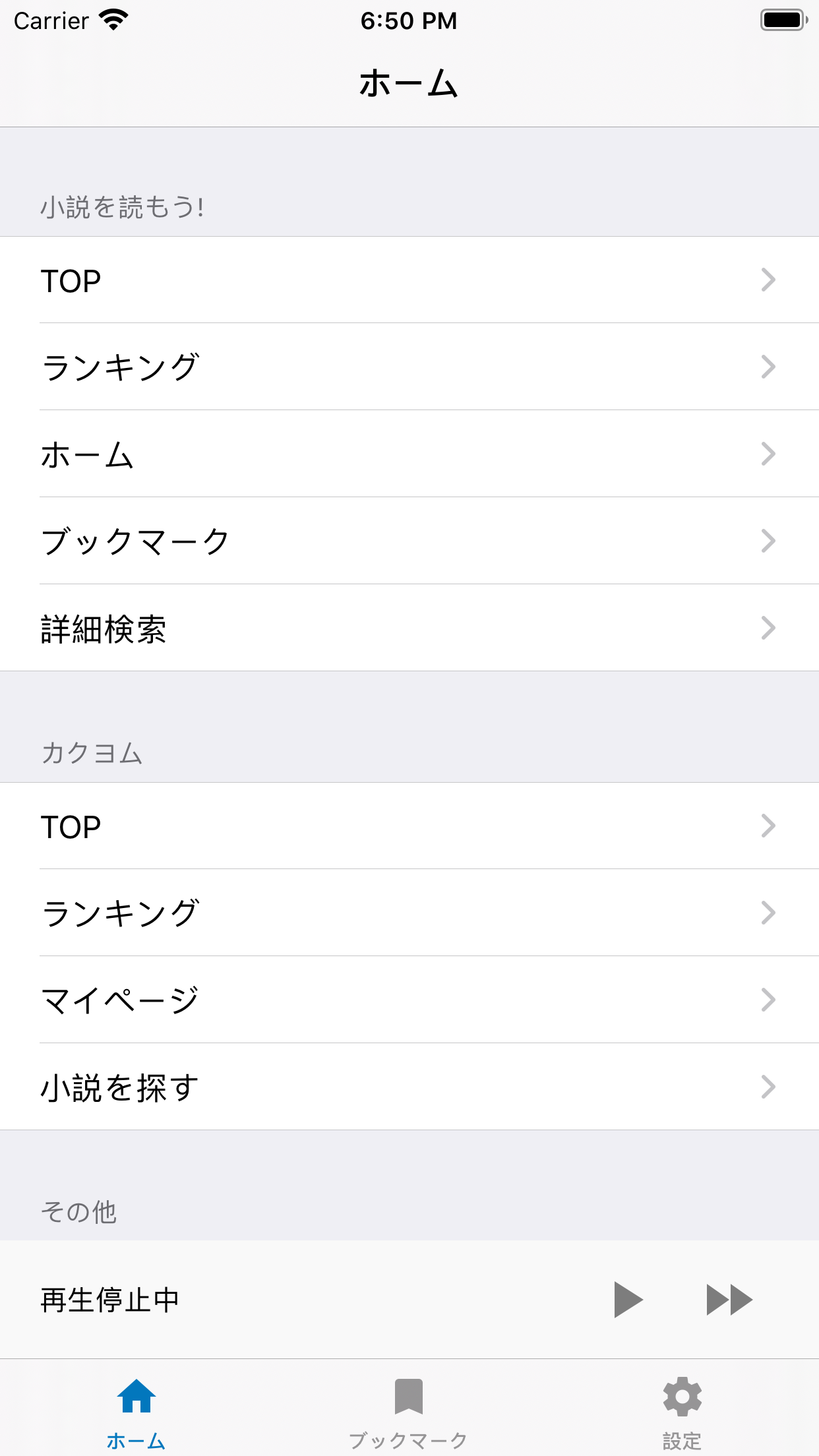Tap the fast-forward button
The width and height of the screenshot is (819, 1456).
pos(729,1300)
